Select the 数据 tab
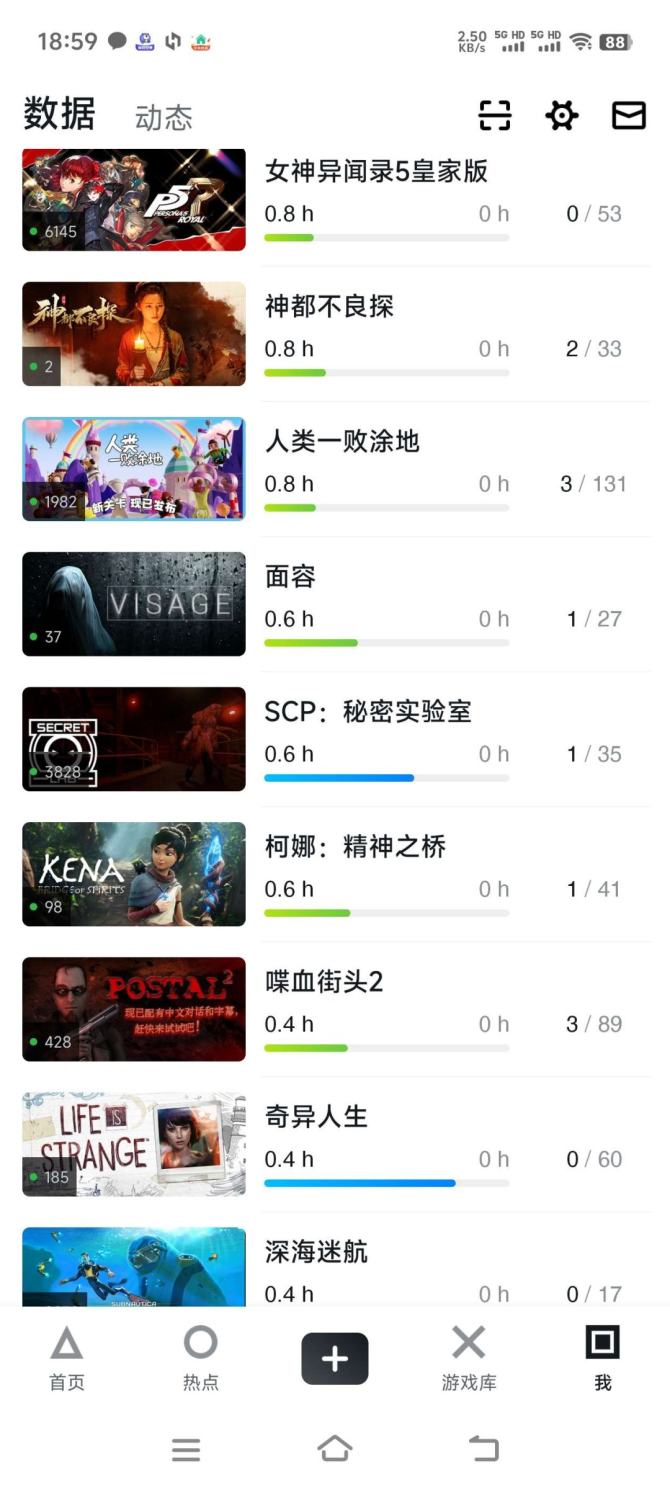 click(59, 114)
